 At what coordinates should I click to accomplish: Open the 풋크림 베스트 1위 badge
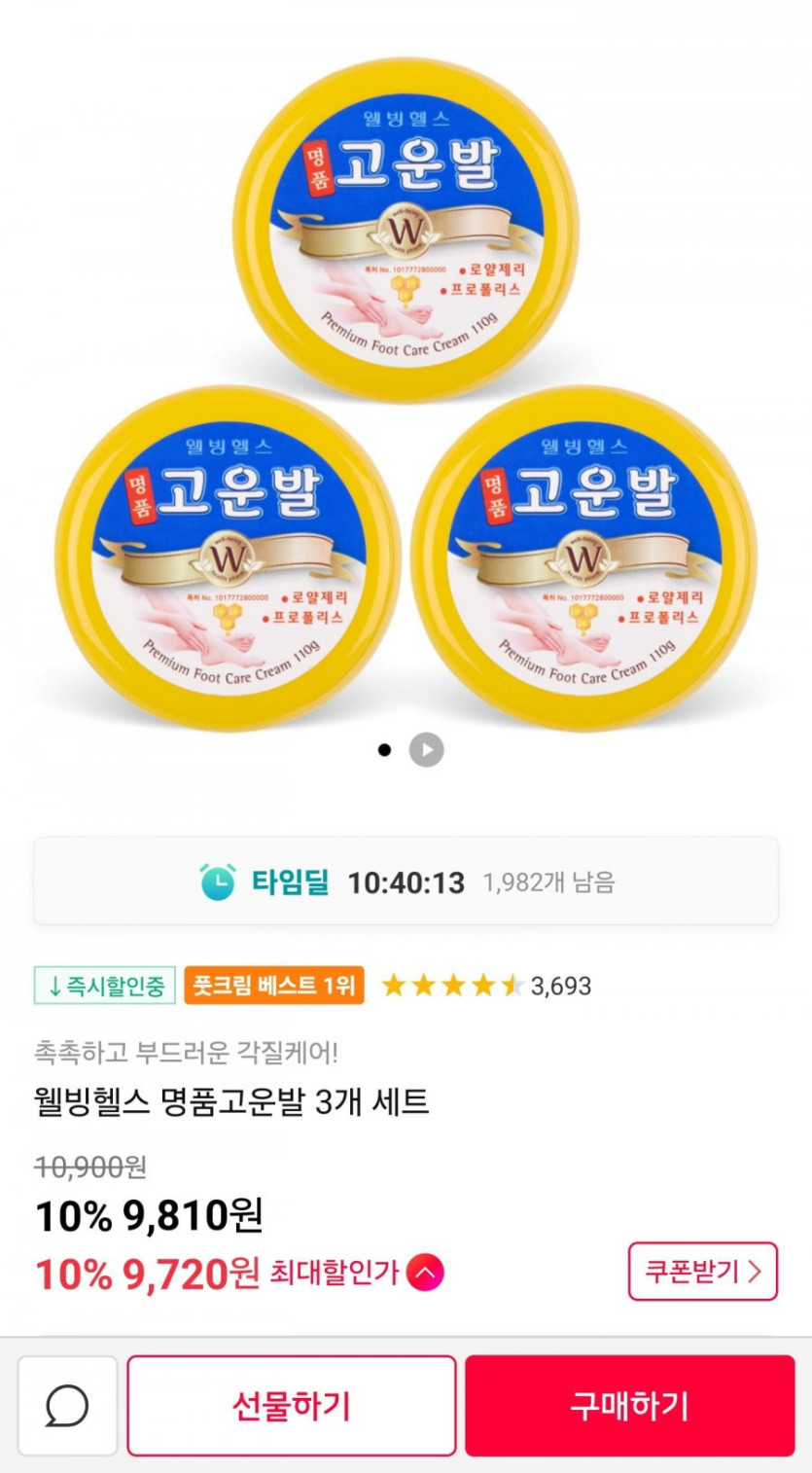tap(273, 986)
